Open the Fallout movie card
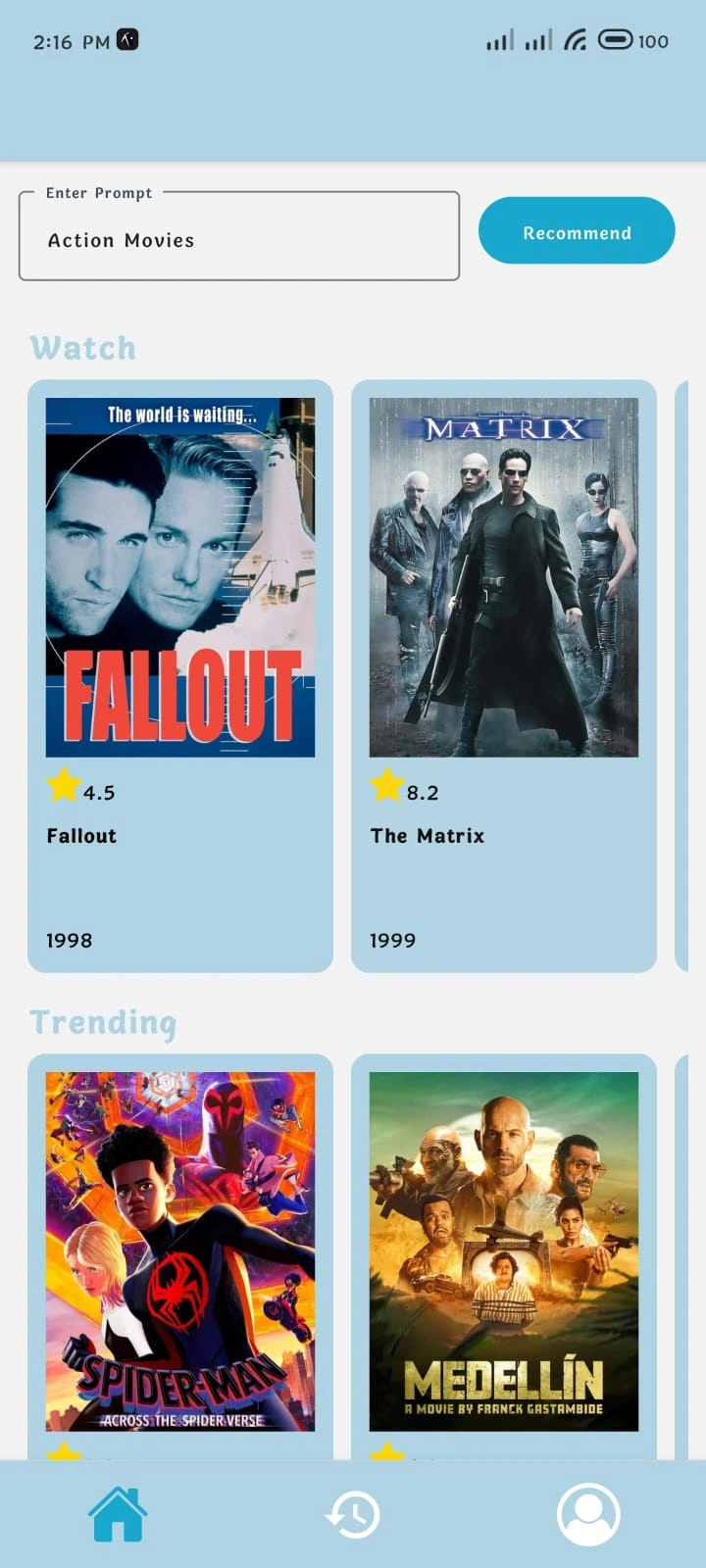 180,676
